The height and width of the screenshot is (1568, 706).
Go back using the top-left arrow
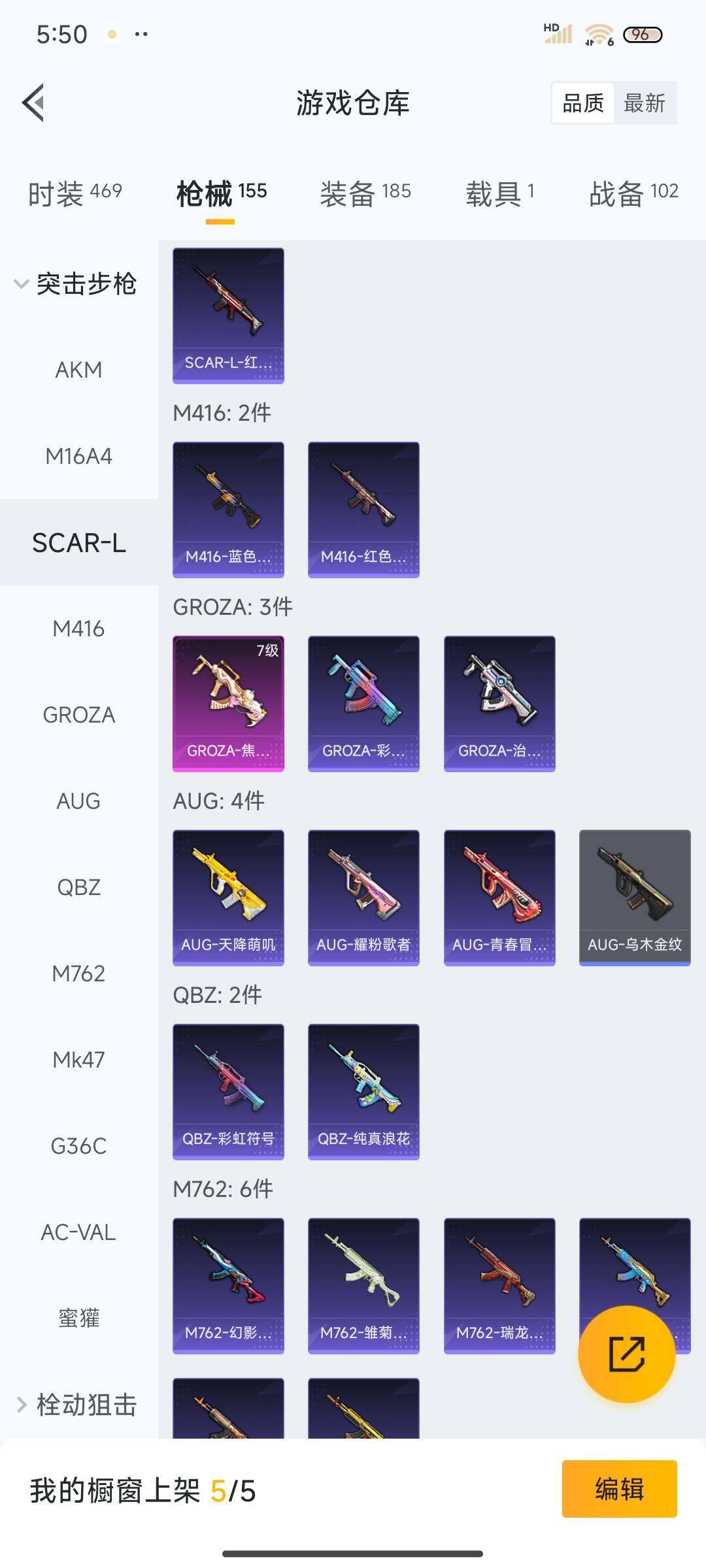click(x=34, y=103)
